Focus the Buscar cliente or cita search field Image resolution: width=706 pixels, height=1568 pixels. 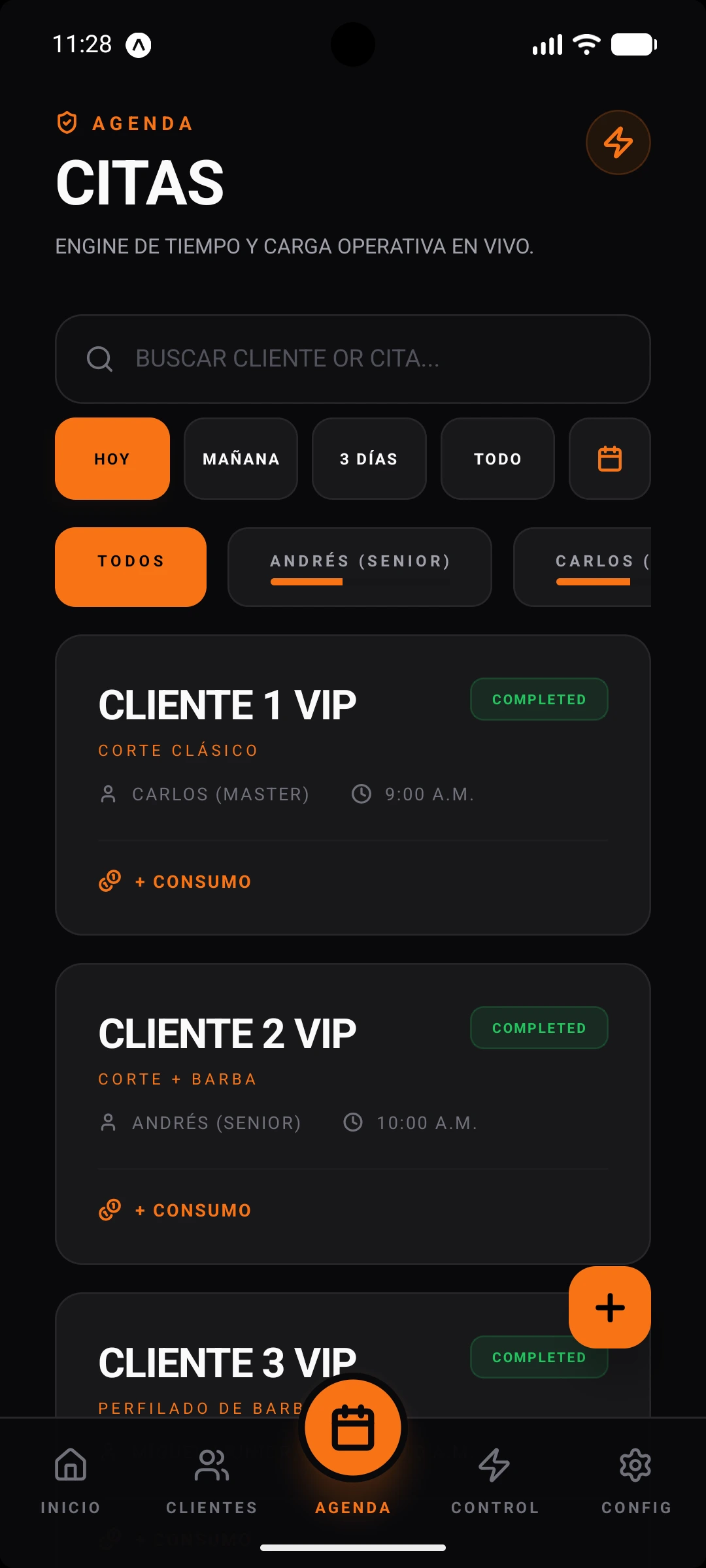pos(353,359)
